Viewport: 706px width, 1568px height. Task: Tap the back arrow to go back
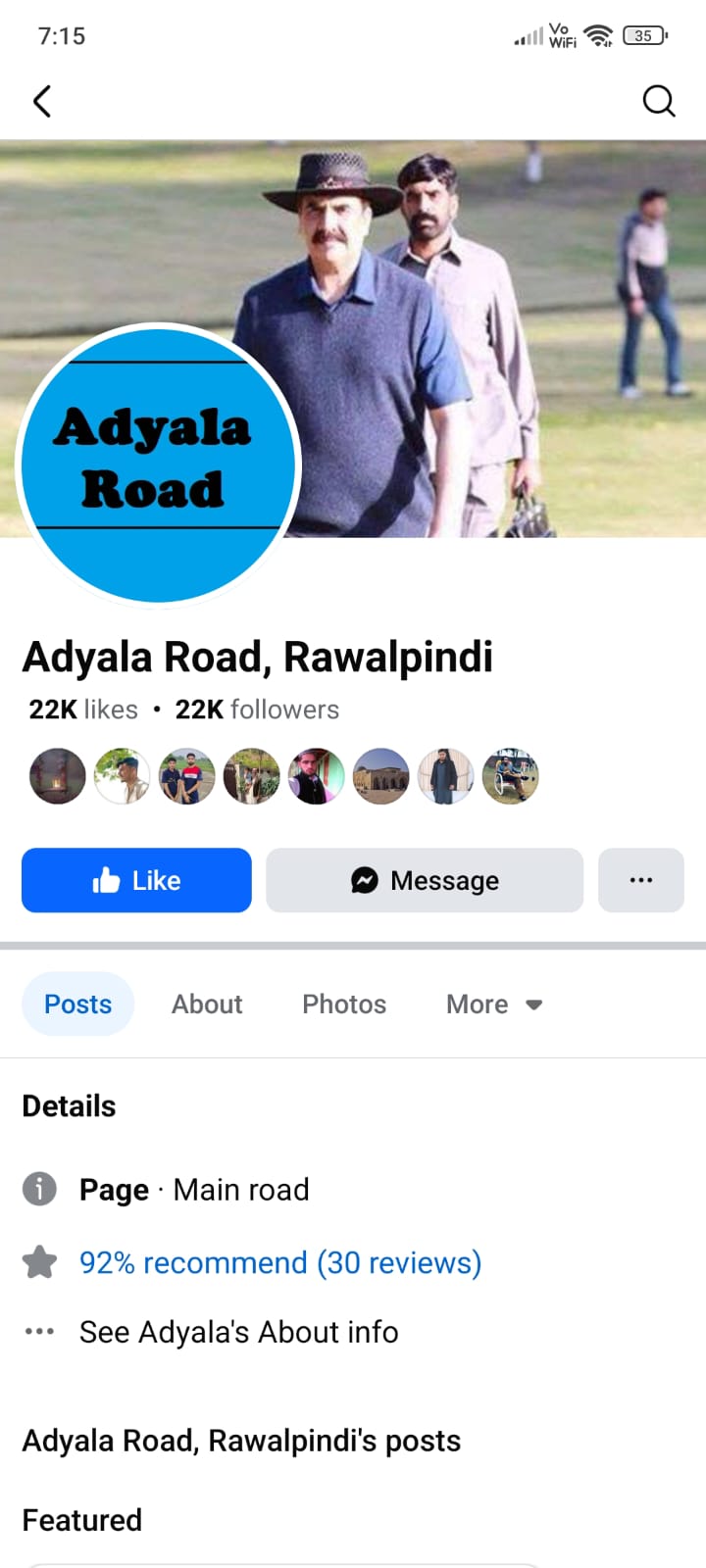42,101
